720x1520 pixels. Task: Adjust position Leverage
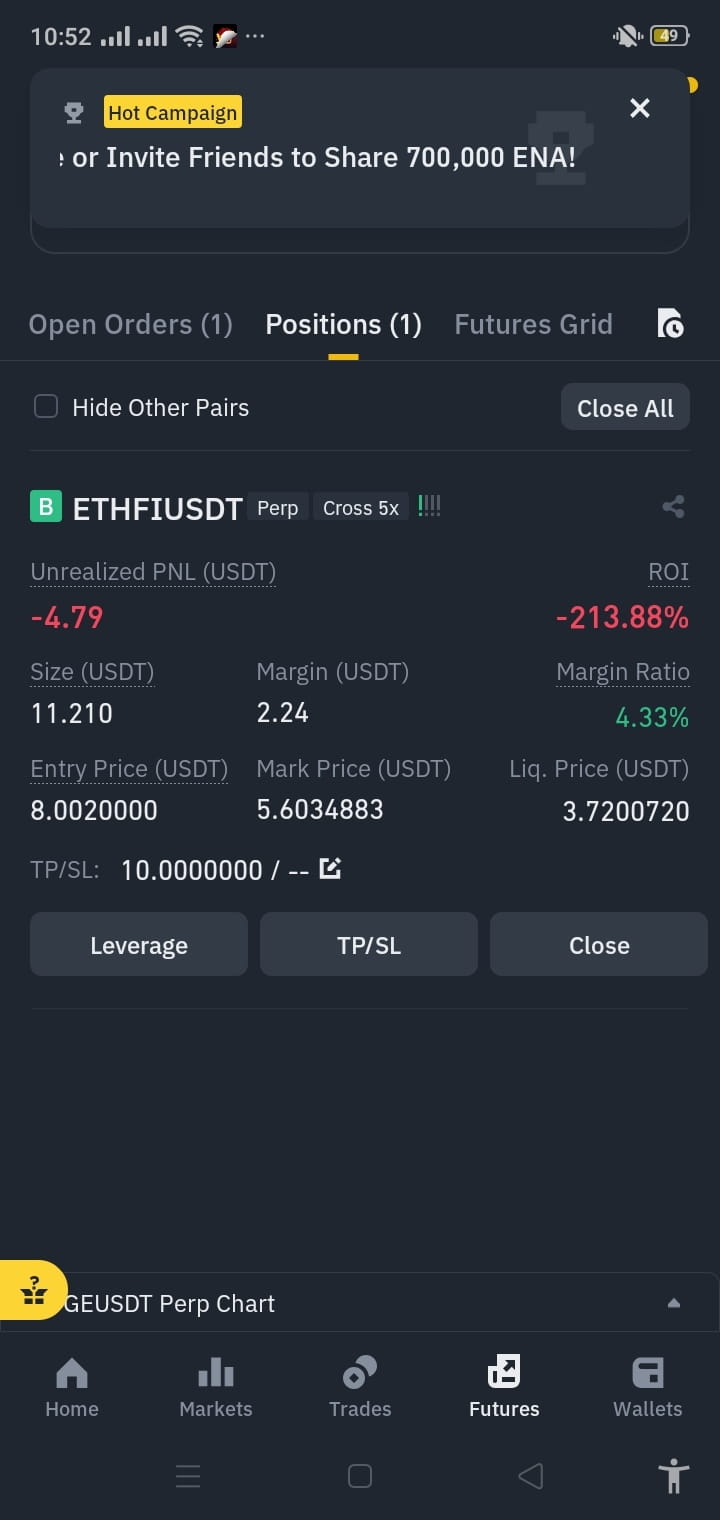(x=138, y=943)
